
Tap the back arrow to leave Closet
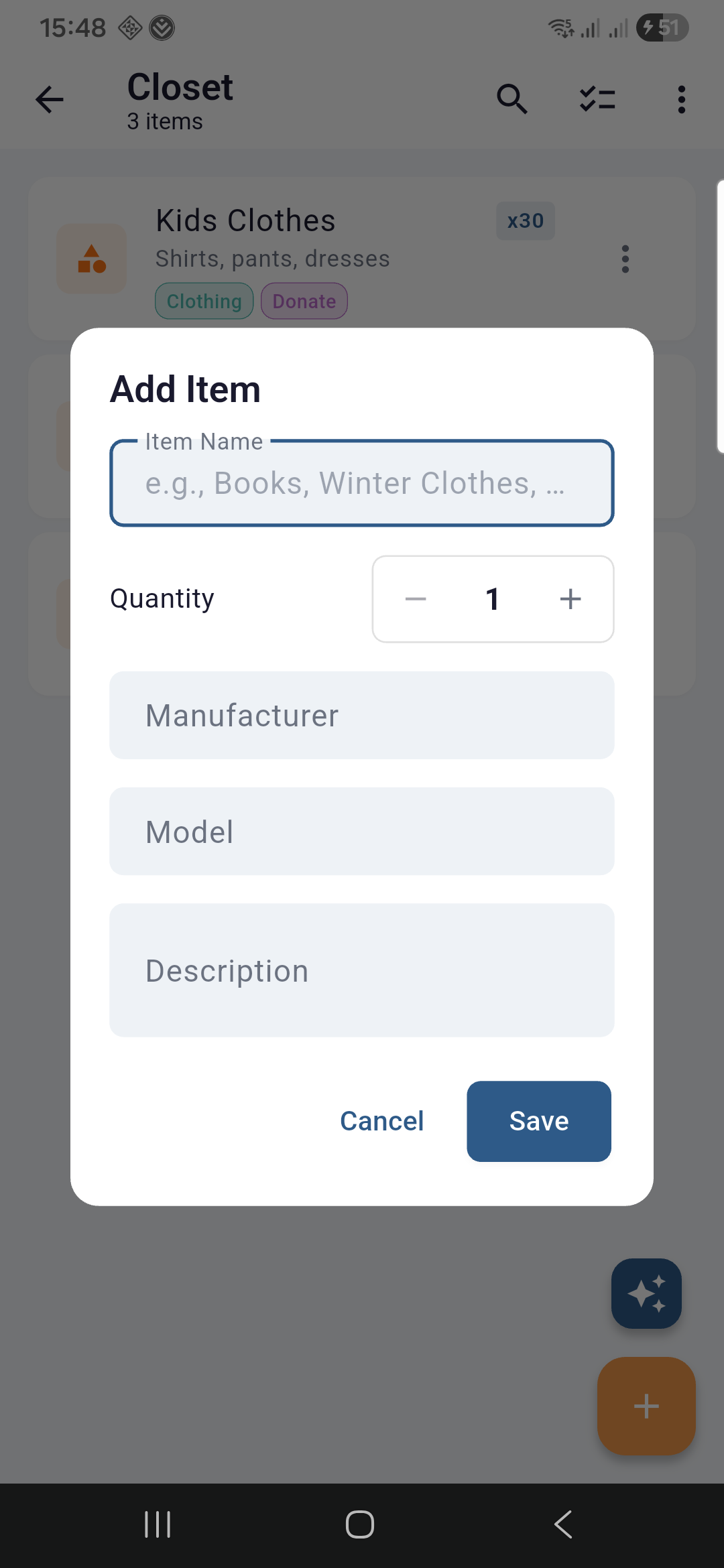tap(49, 99)
